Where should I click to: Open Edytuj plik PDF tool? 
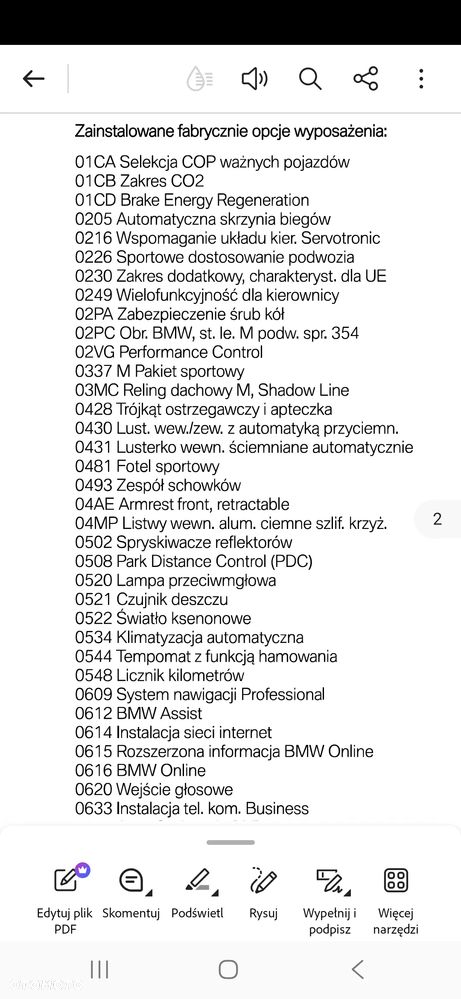coord(65,899)
